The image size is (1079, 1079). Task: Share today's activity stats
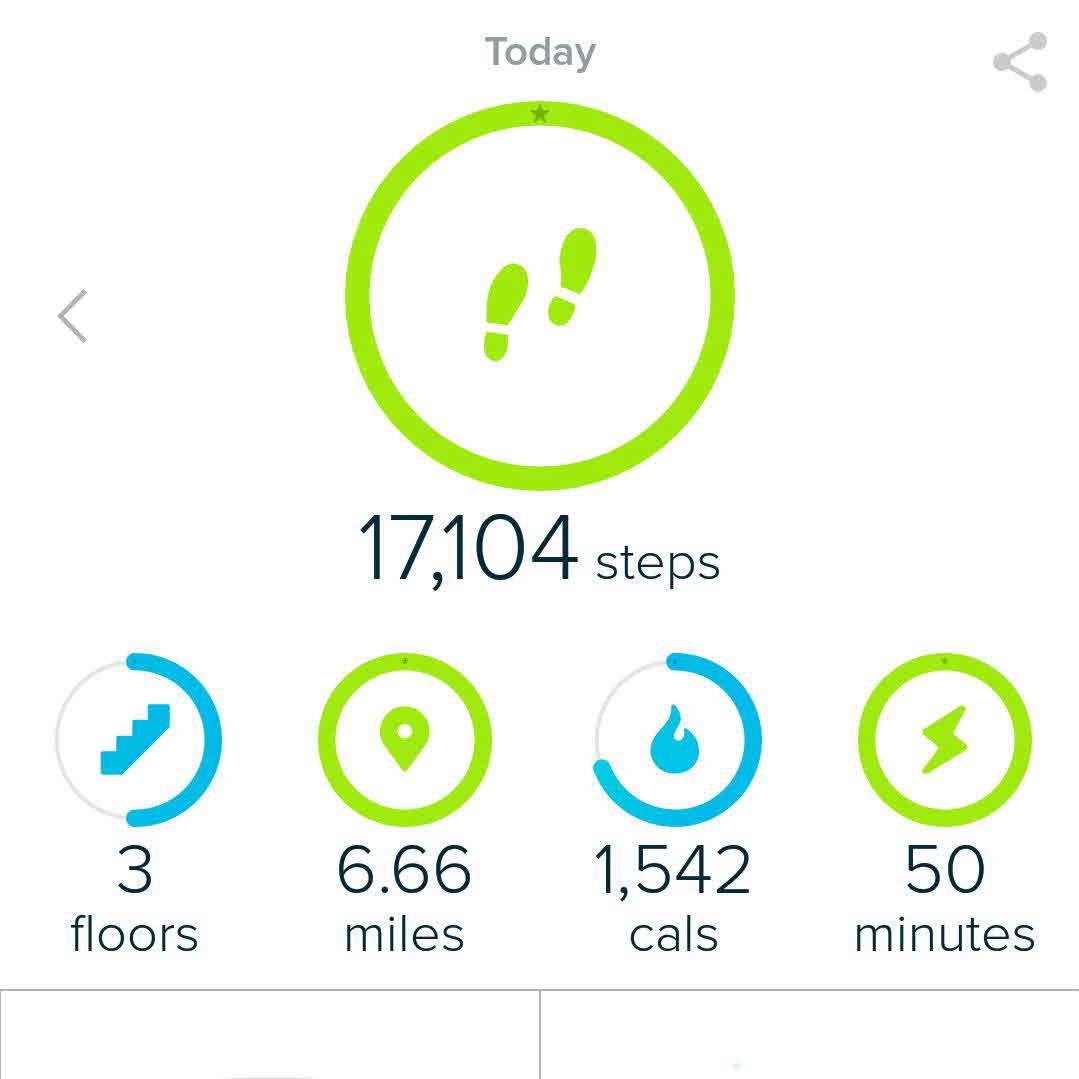coord(1020,62)
